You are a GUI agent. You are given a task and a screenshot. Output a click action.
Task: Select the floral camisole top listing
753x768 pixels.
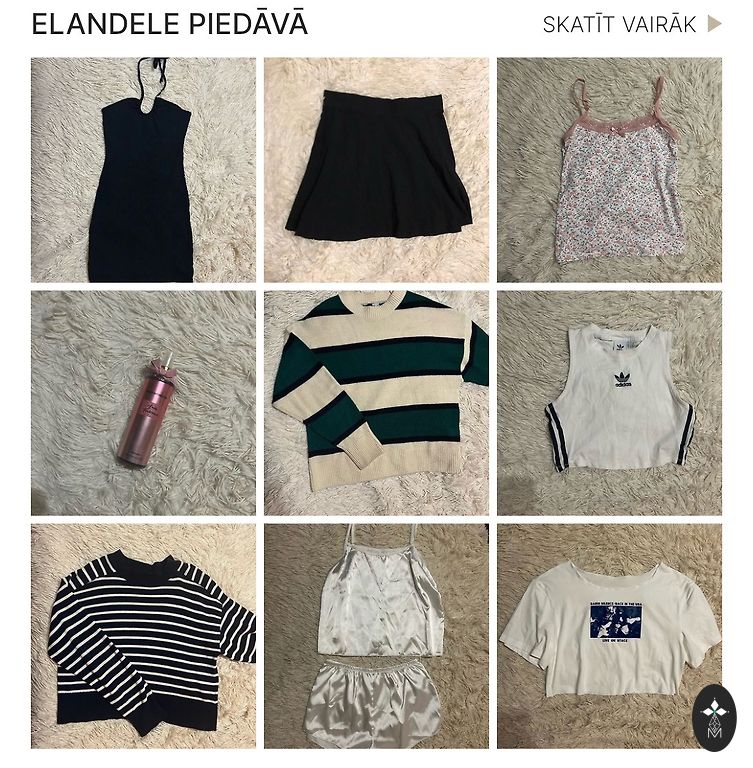[x=609, y=170]
